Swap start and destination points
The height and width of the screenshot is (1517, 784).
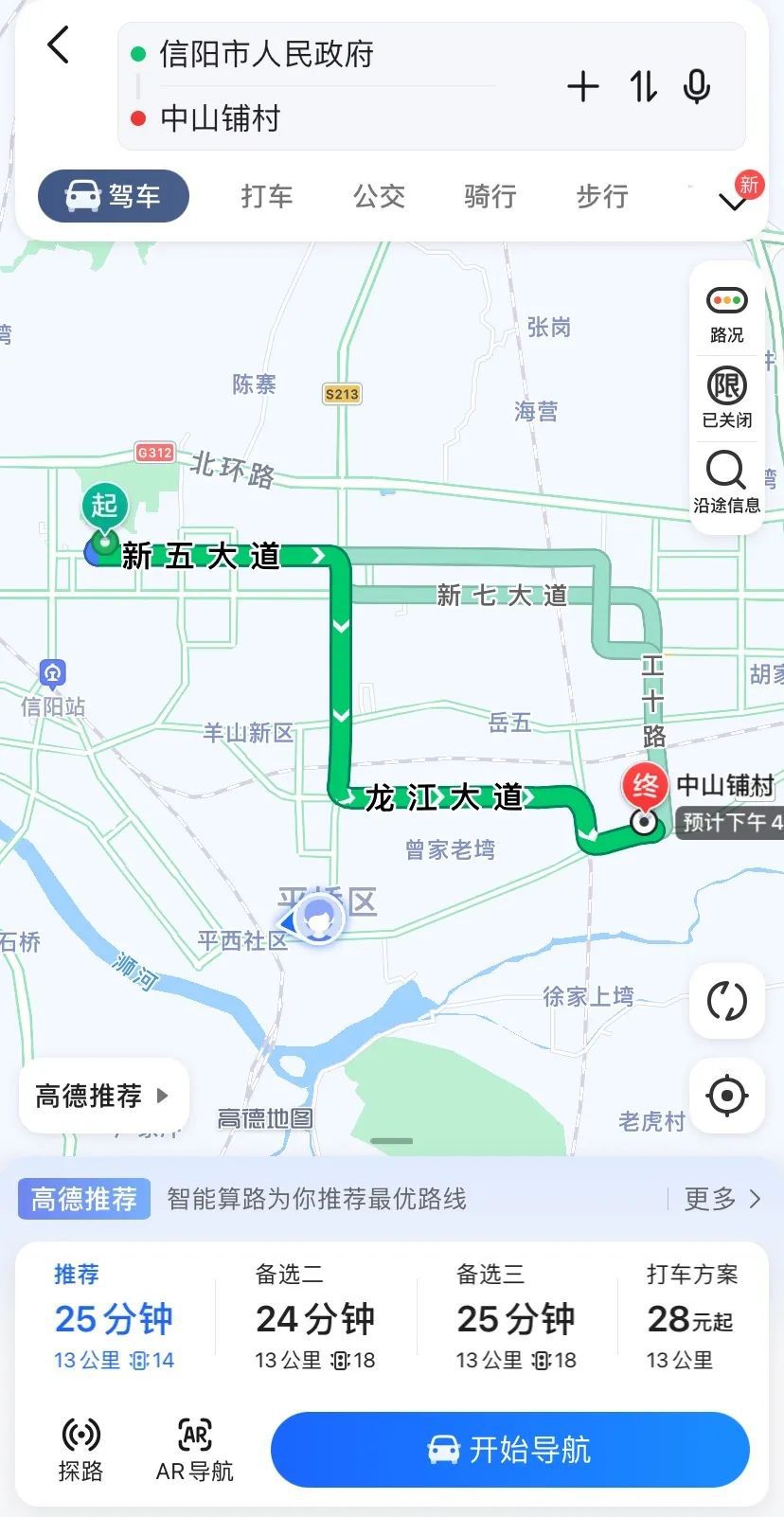pyautogui.click(x=644, y=87)
